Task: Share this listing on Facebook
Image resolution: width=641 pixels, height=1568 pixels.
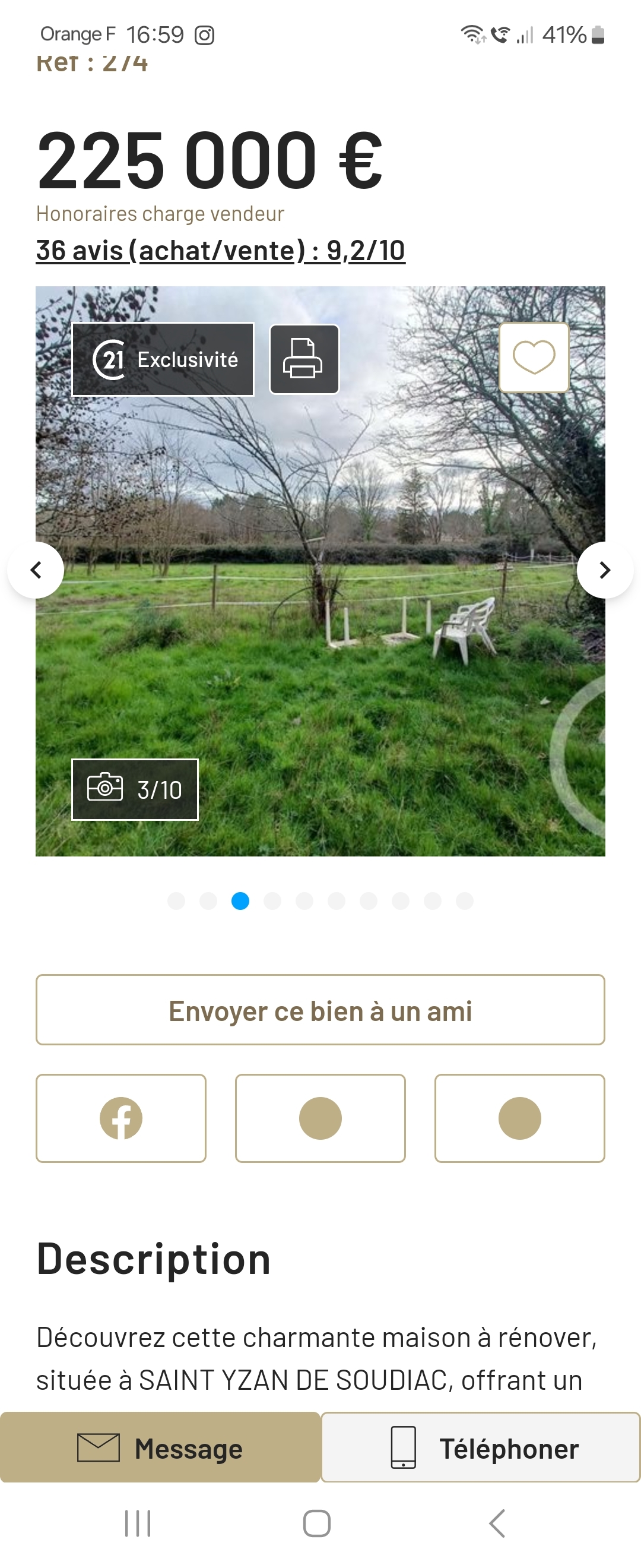Action: pos(121,1118)
